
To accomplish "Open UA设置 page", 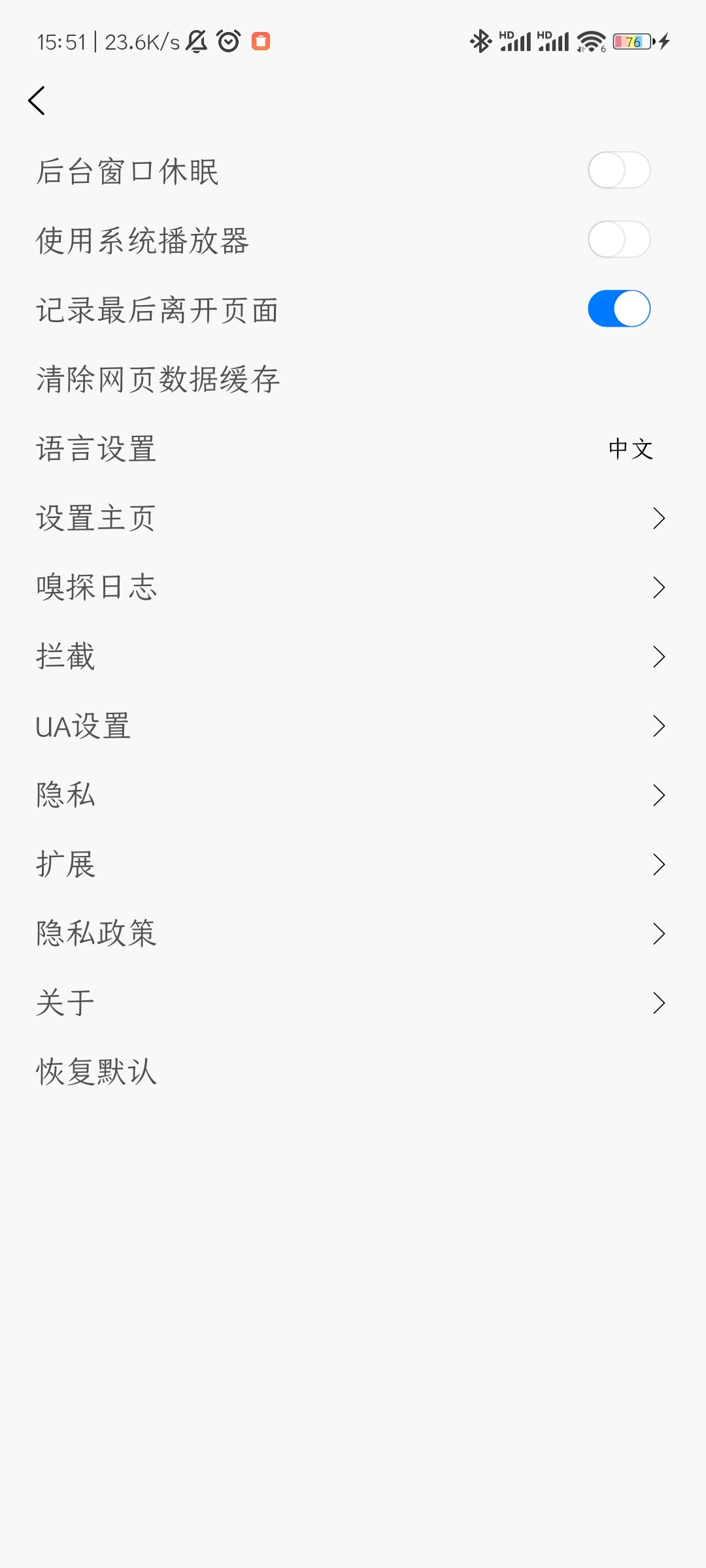I will pyautogui.click(x=660, y=726).
